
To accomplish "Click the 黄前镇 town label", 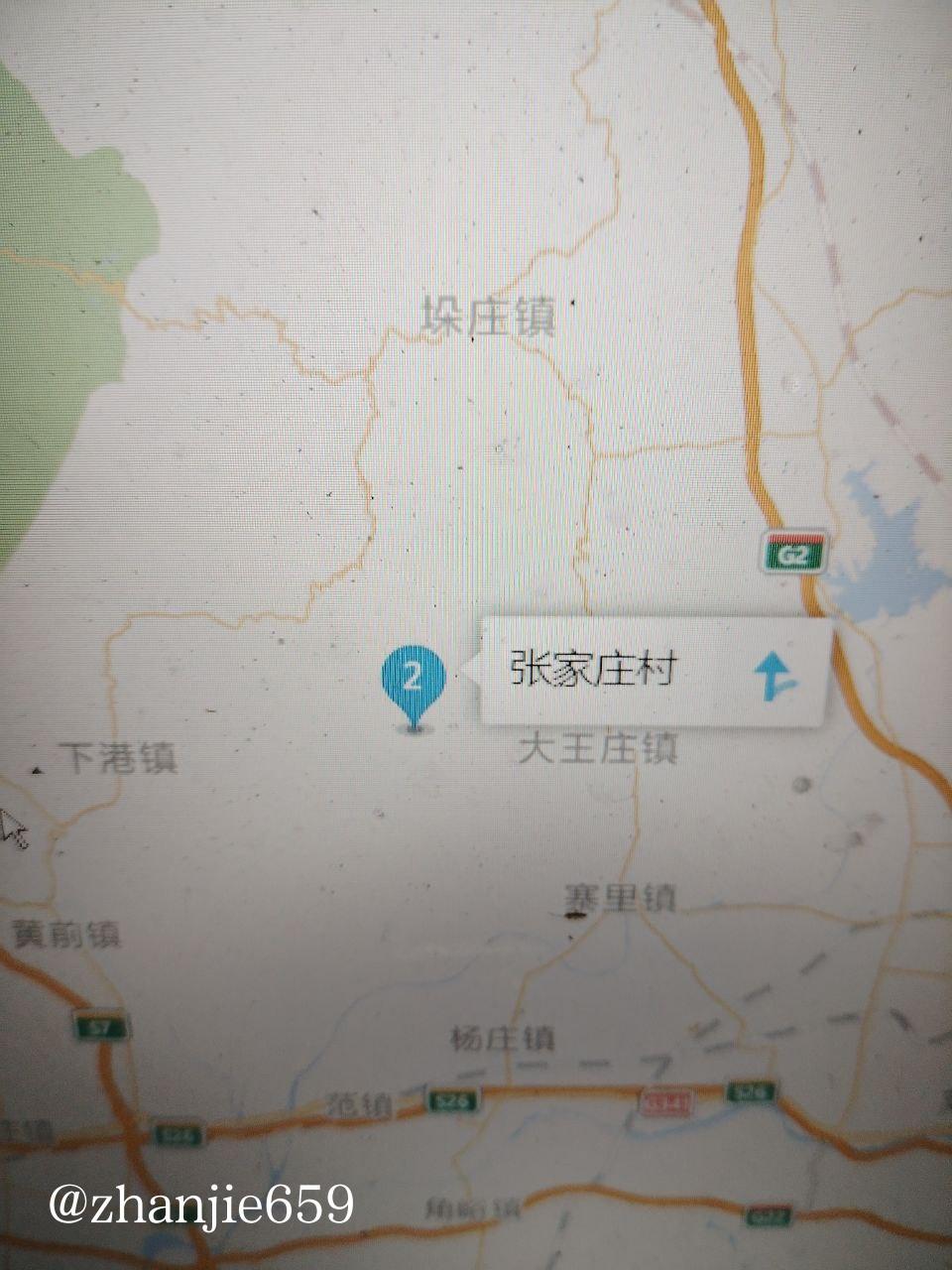I will (64, 933).
